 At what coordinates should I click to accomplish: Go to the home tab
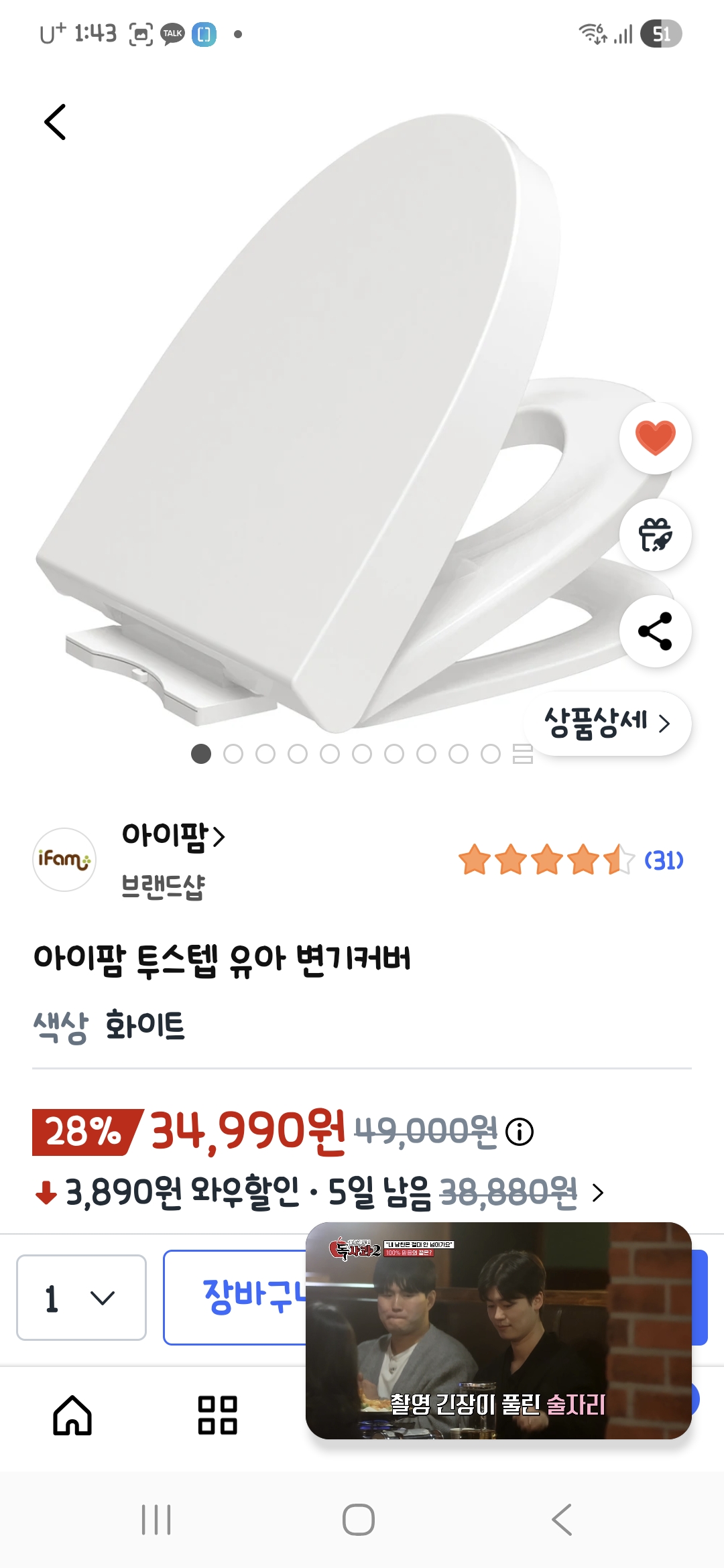[x=72, y=1415]
